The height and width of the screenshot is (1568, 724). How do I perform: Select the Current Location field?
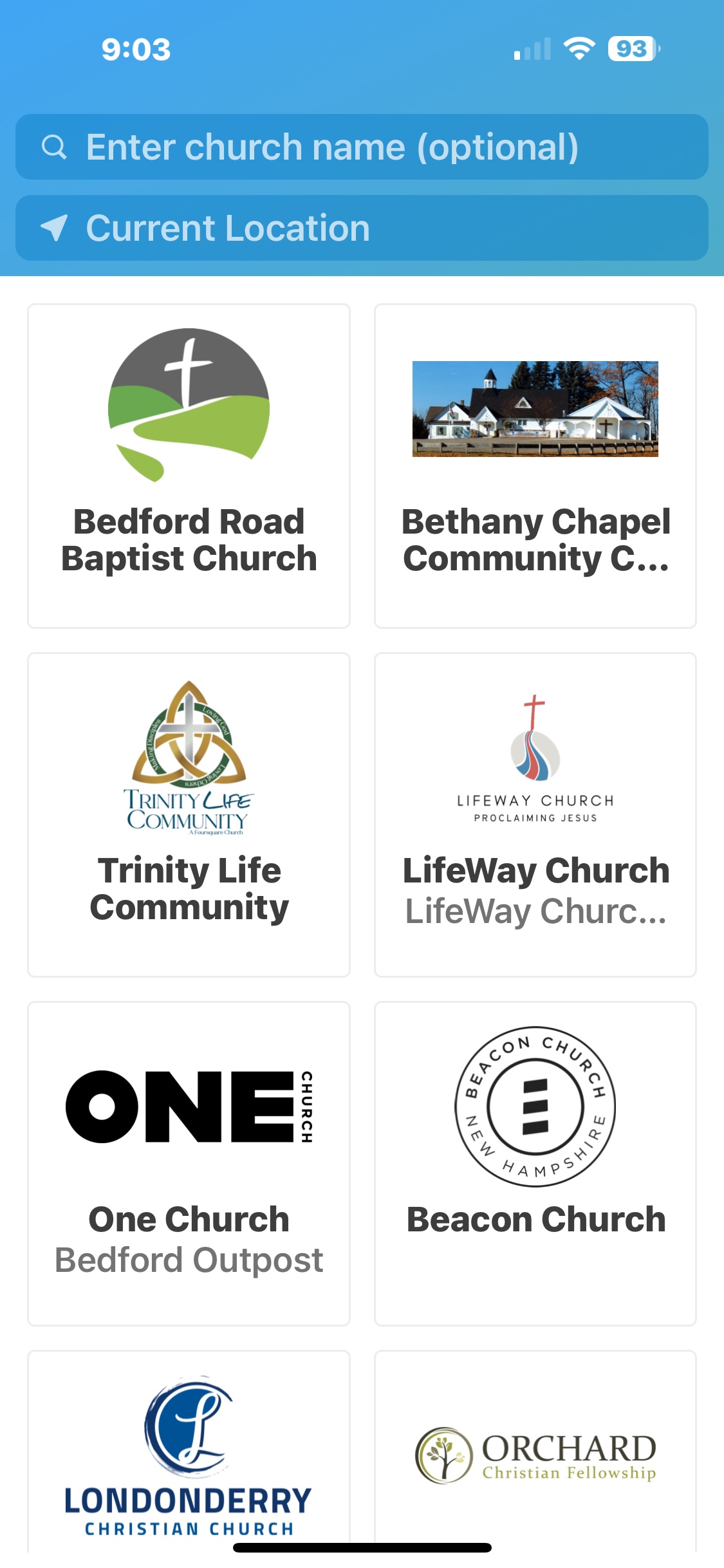[x=362, y=228]
